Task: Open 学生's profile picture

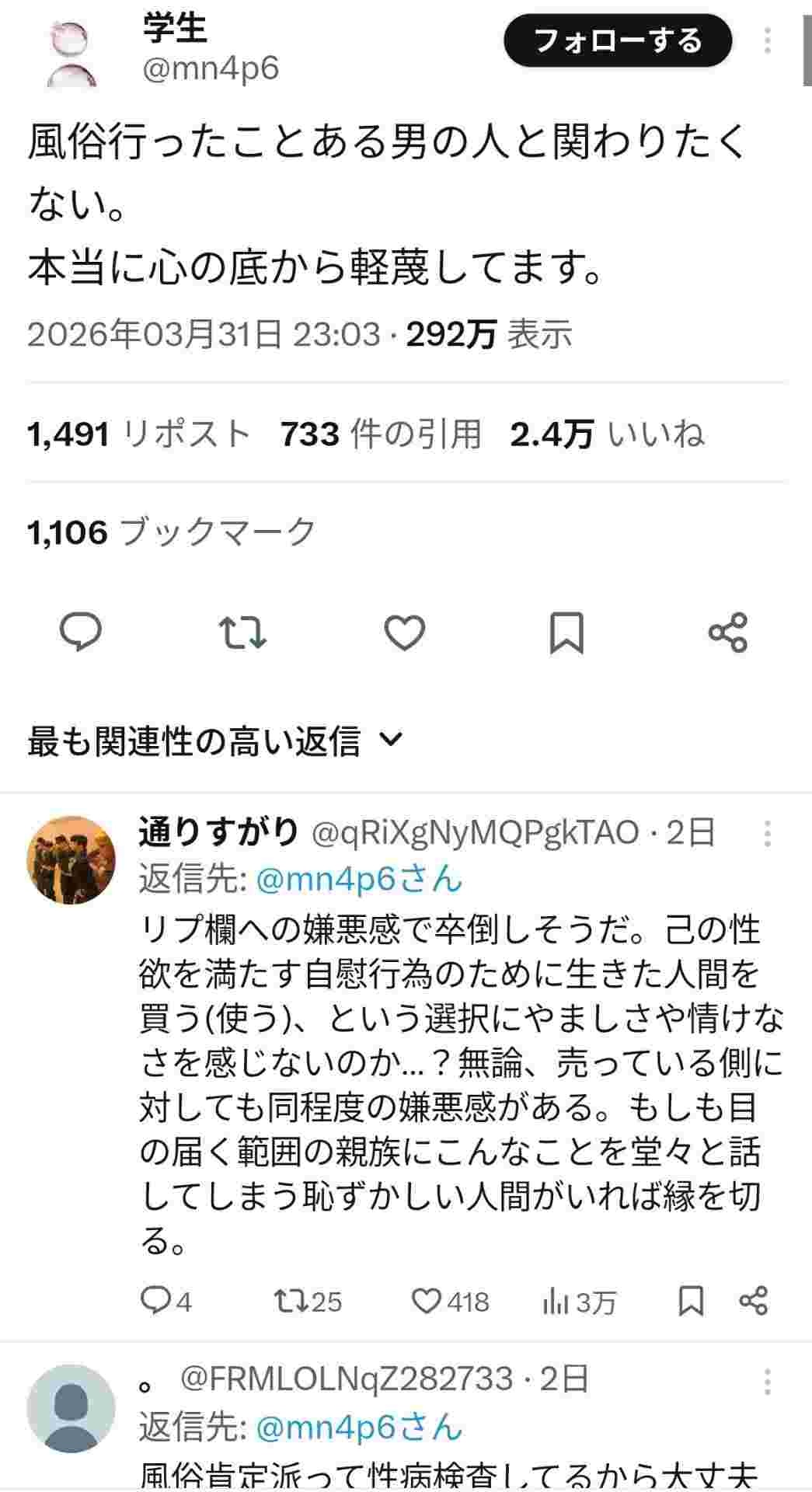Action: [x=71, y=54]
